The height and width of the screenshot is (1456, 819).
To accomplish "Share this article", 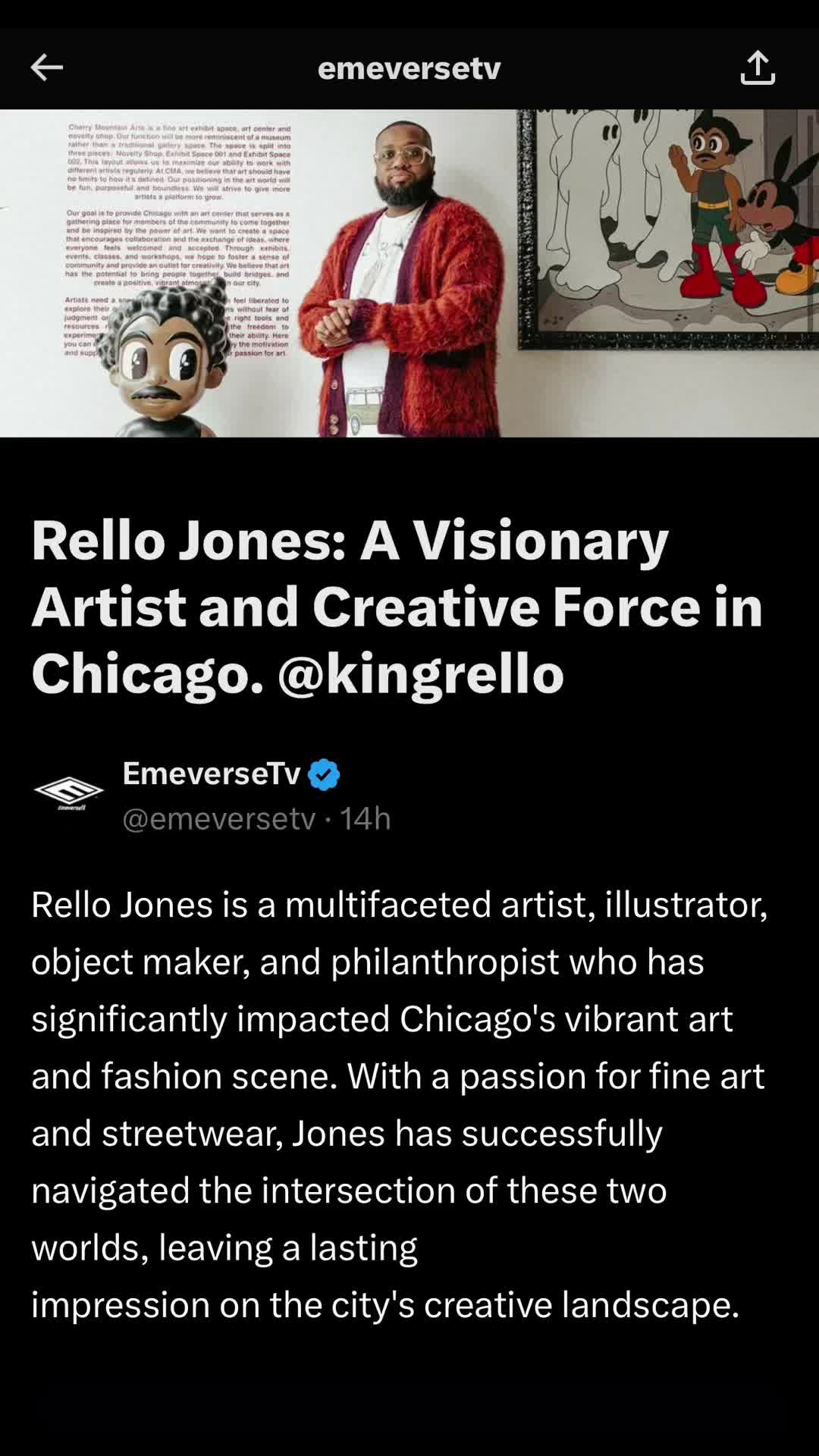I will coord(757,68).
